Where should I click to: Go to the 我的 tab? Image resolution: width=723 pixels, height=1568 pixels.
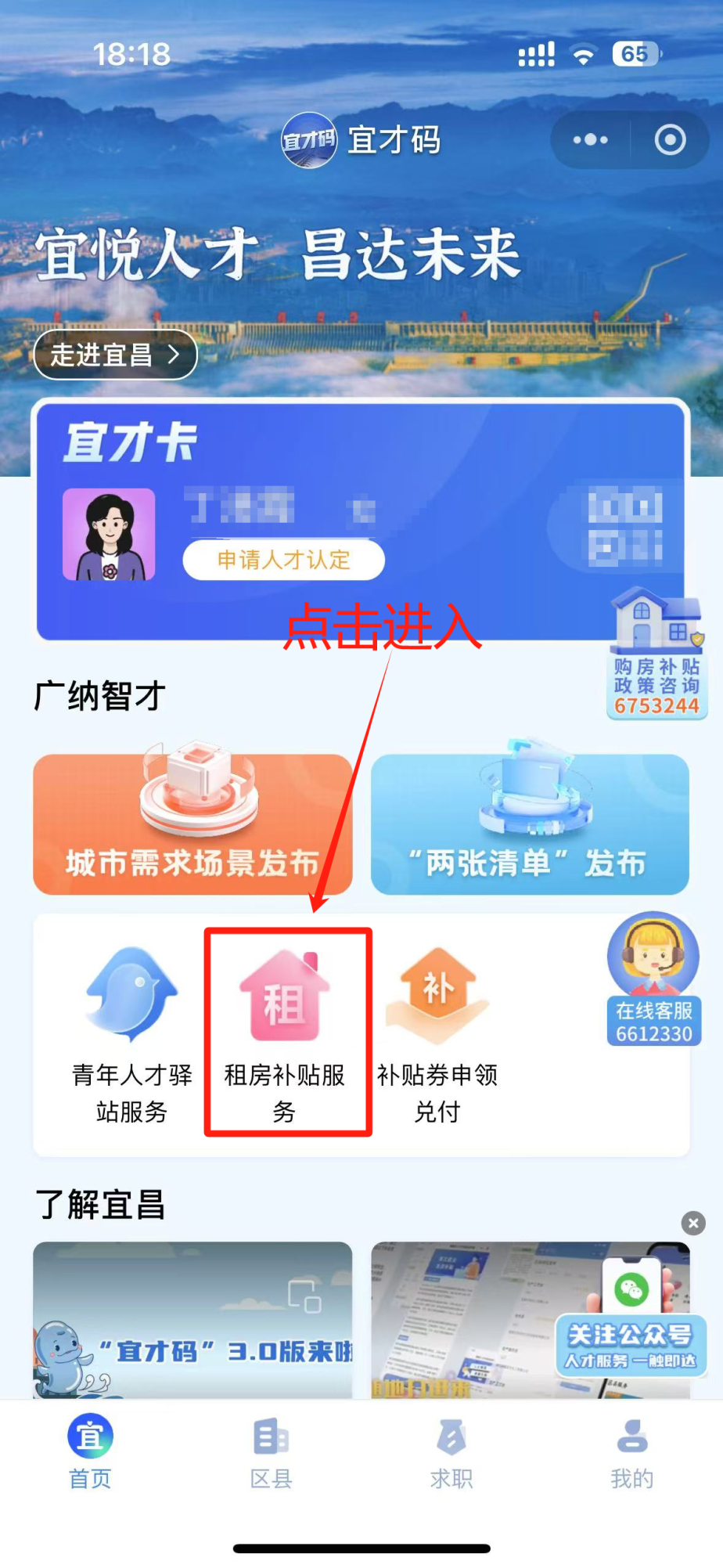(632, 1453)
